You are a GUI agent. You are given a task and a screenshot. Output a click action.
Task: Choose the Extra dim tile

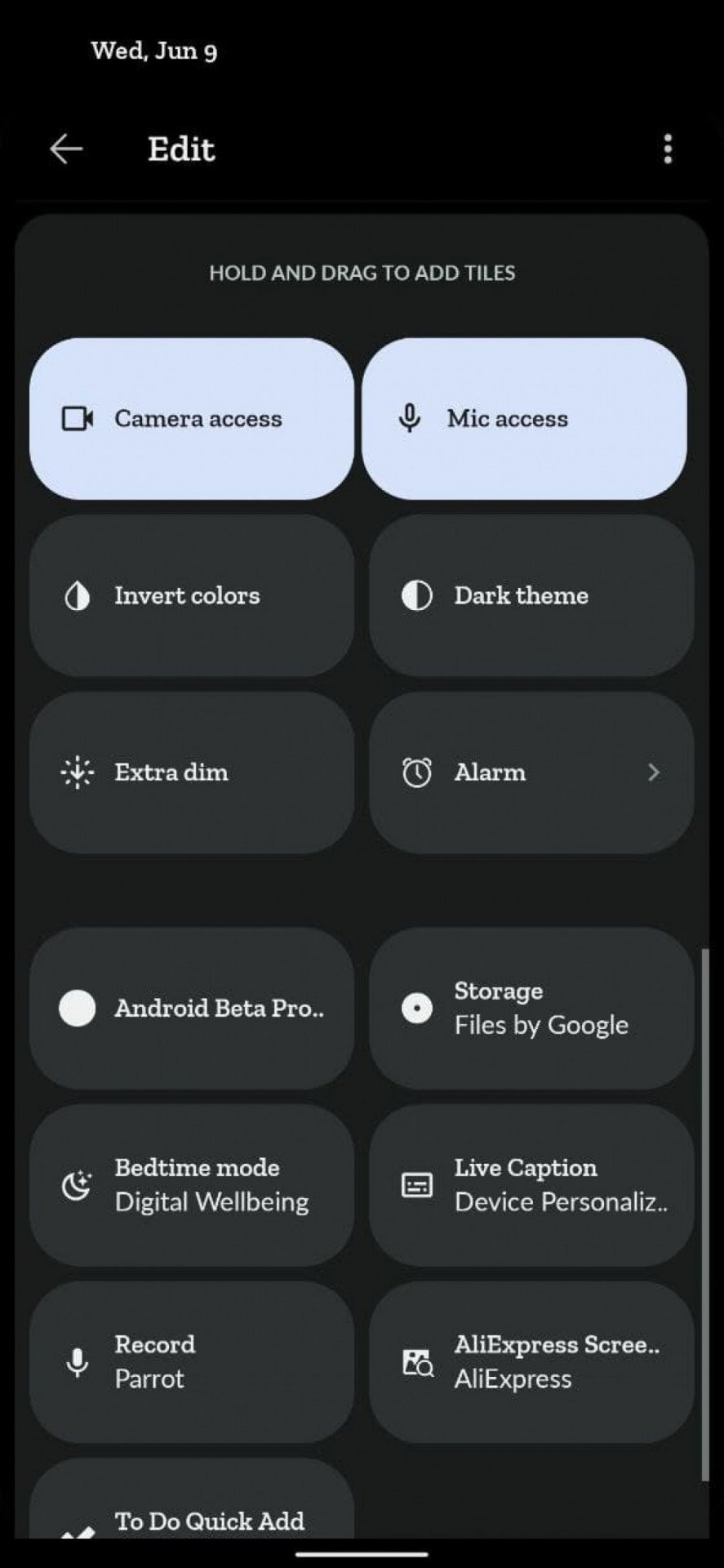tap(192, 773)
